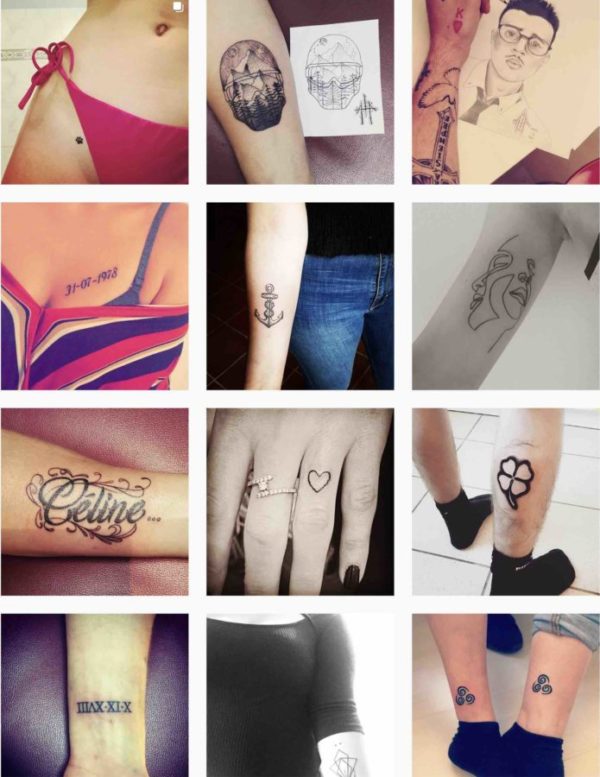Open the red bikini paw tattoo post
The width and height of the screenshot is (600, 777).
(x=94, y=91)
